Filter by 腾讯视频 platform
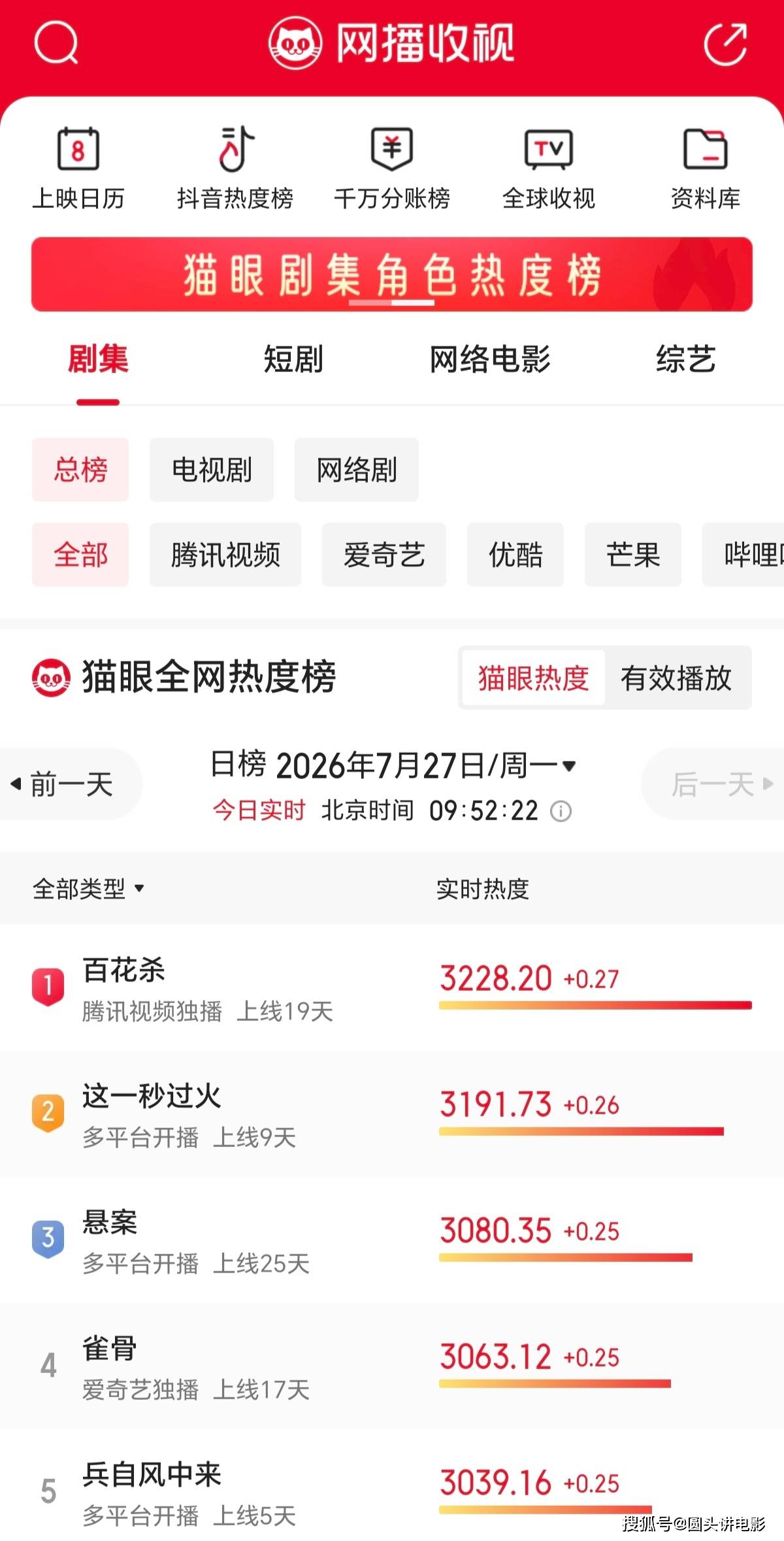Image resolution: width=784 pixels, height=1541 pixels. (225, 555)
